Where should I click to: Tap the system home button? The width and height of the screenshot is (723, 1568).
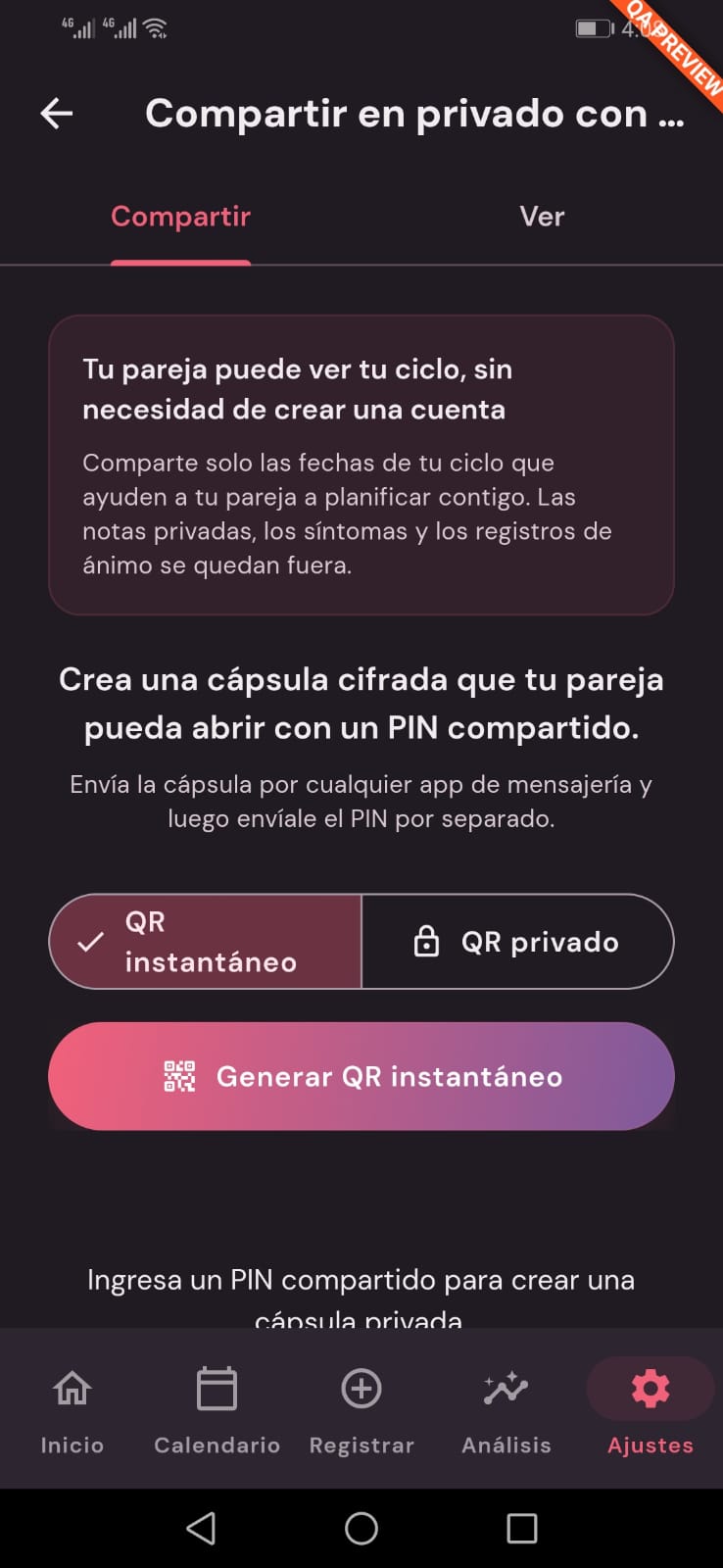point(361,1528)
